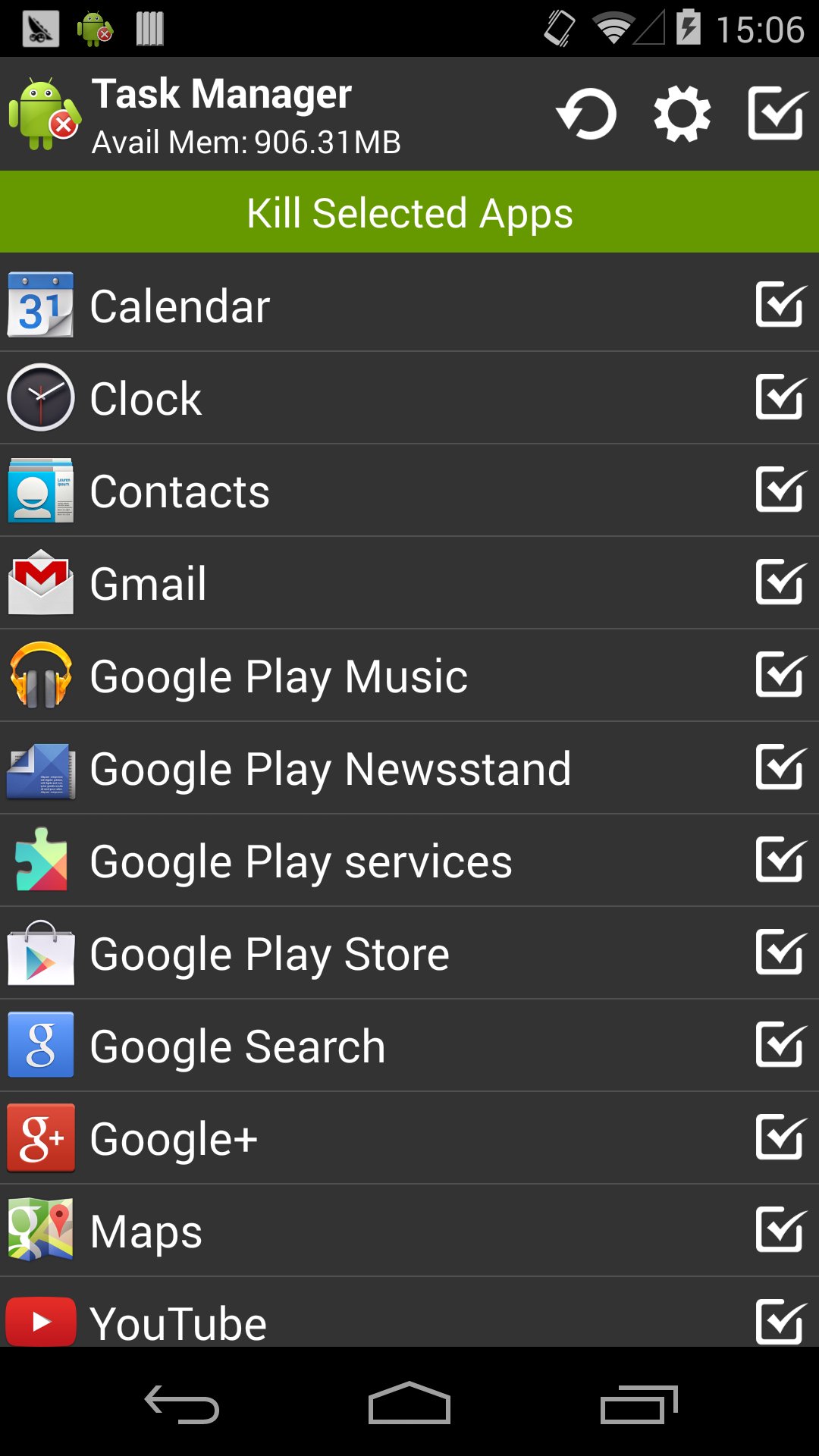Uncheck Google Play Newsstand
819x1456 pixels.
780,767
